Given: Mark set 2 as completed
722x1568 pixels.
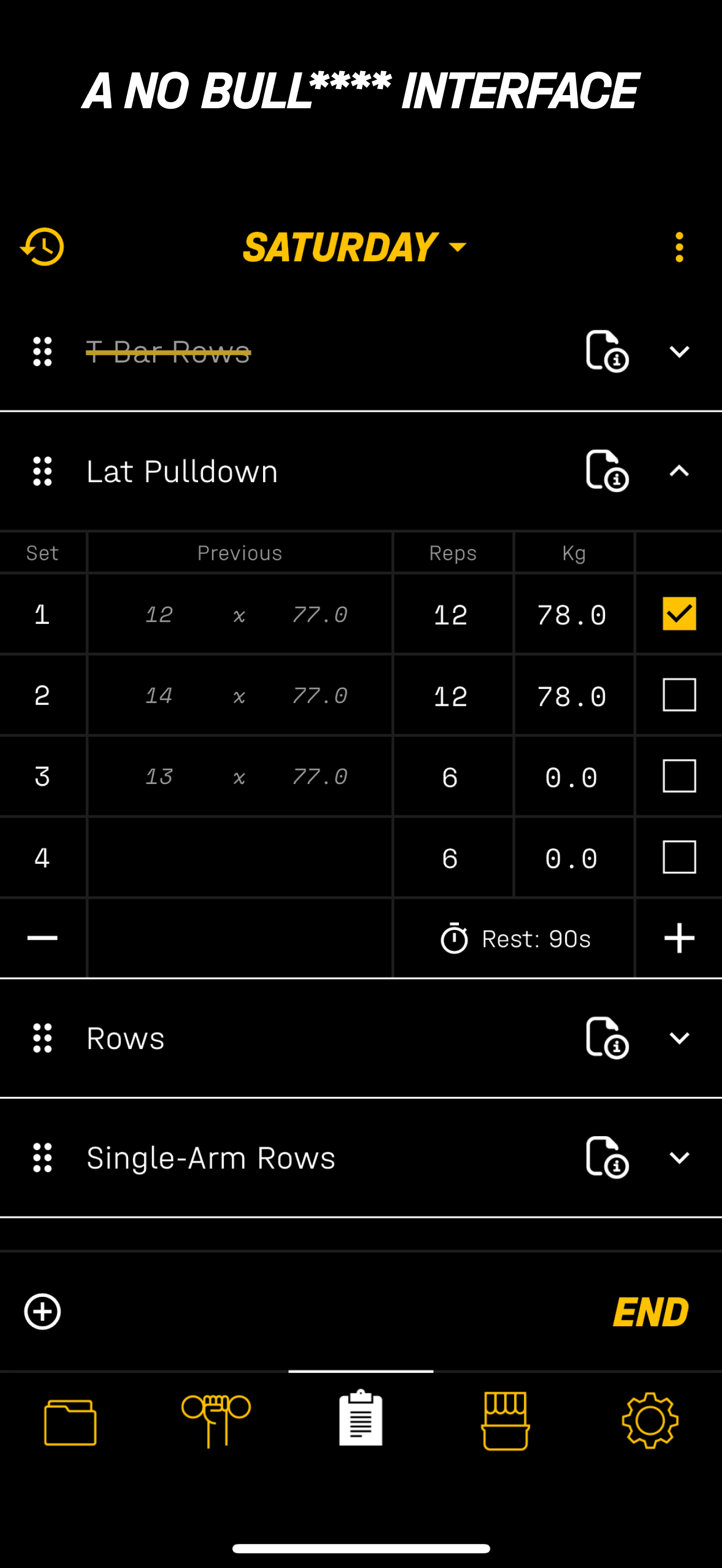Looking at the screenshot, I should click(679, 694).
